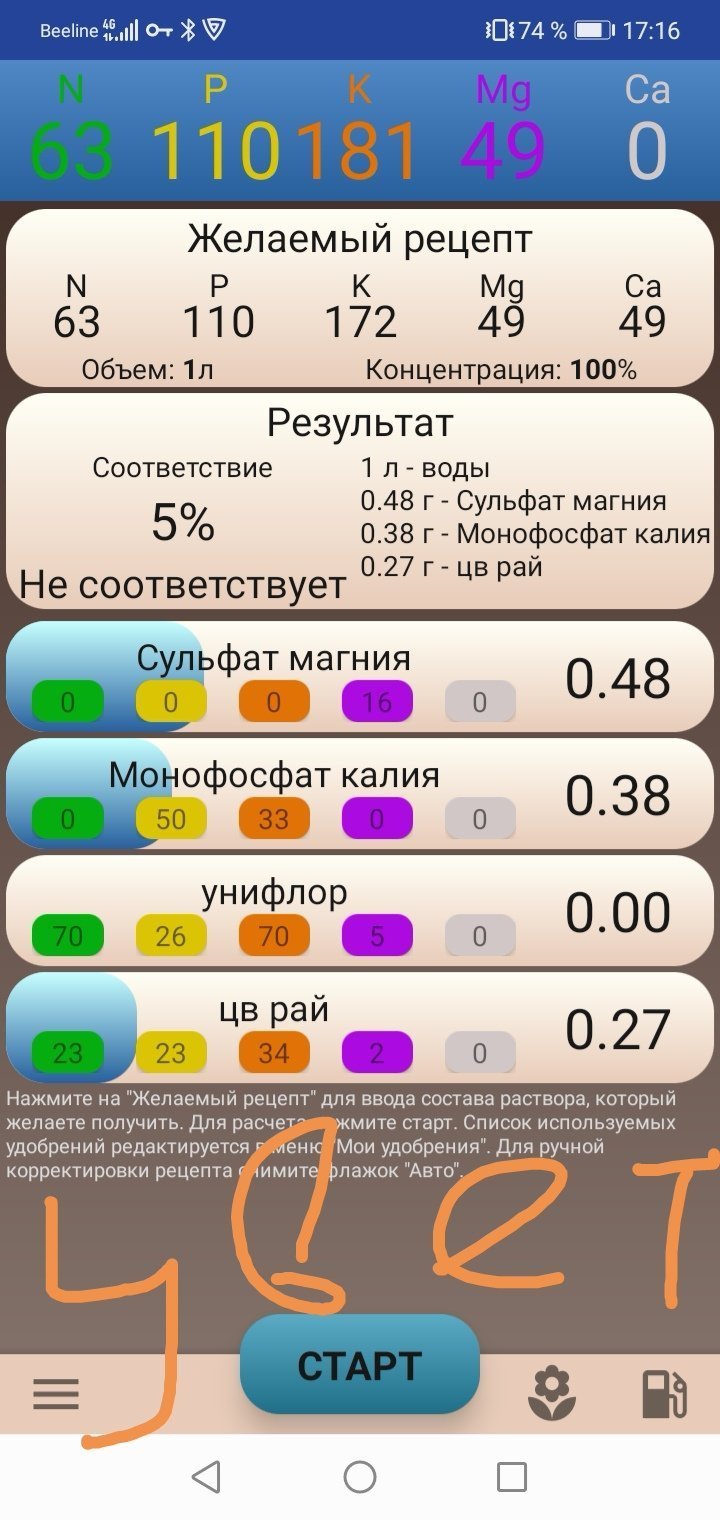Tap the СТАРТ button to calculate
Image resolution: width=720 pixels, height=1520 pixels.
point(360,1364)
